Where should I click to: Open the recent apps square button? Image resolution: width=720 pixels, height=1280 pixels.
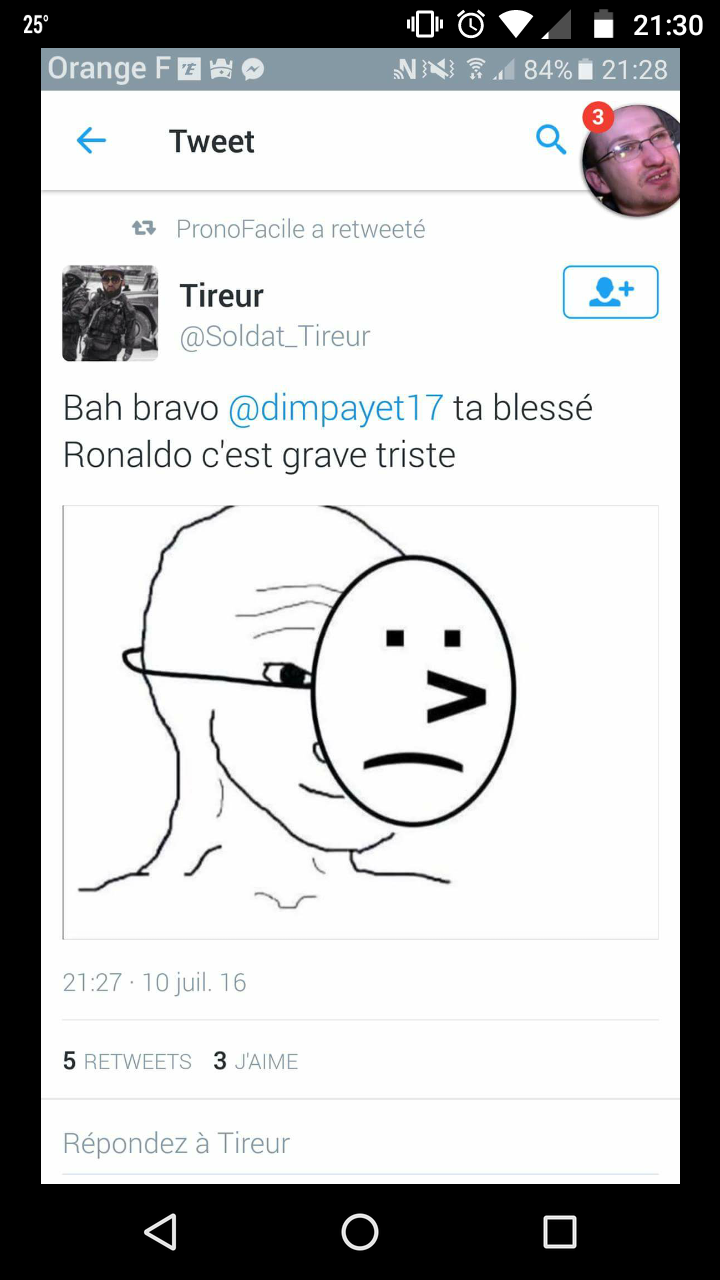560,1232
